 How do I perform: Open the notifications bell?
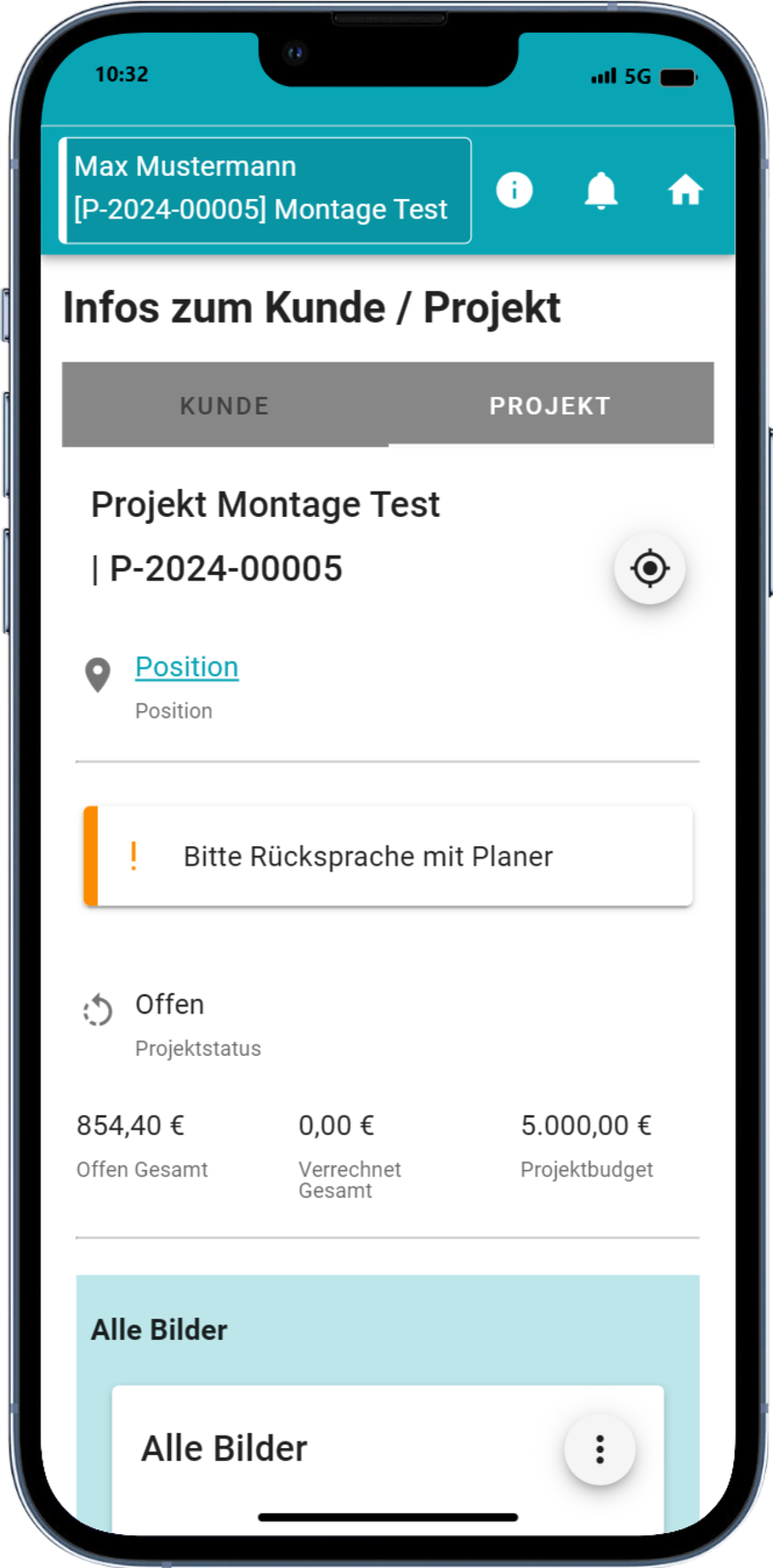tap(601, 190)
